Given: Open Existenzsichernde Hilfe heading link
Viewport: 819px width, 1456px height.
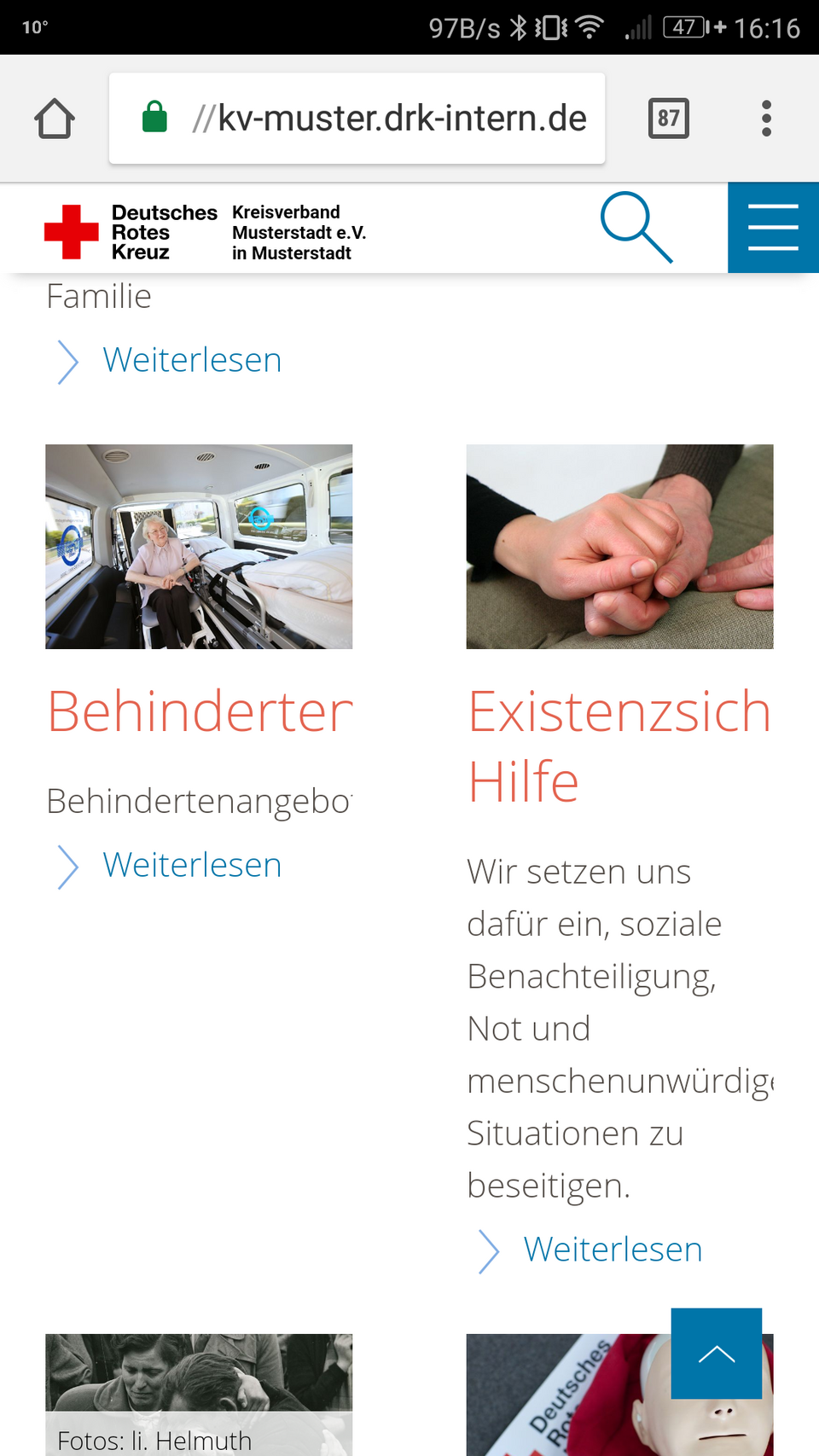Looking at the screenshot, I should pos(619,745).
